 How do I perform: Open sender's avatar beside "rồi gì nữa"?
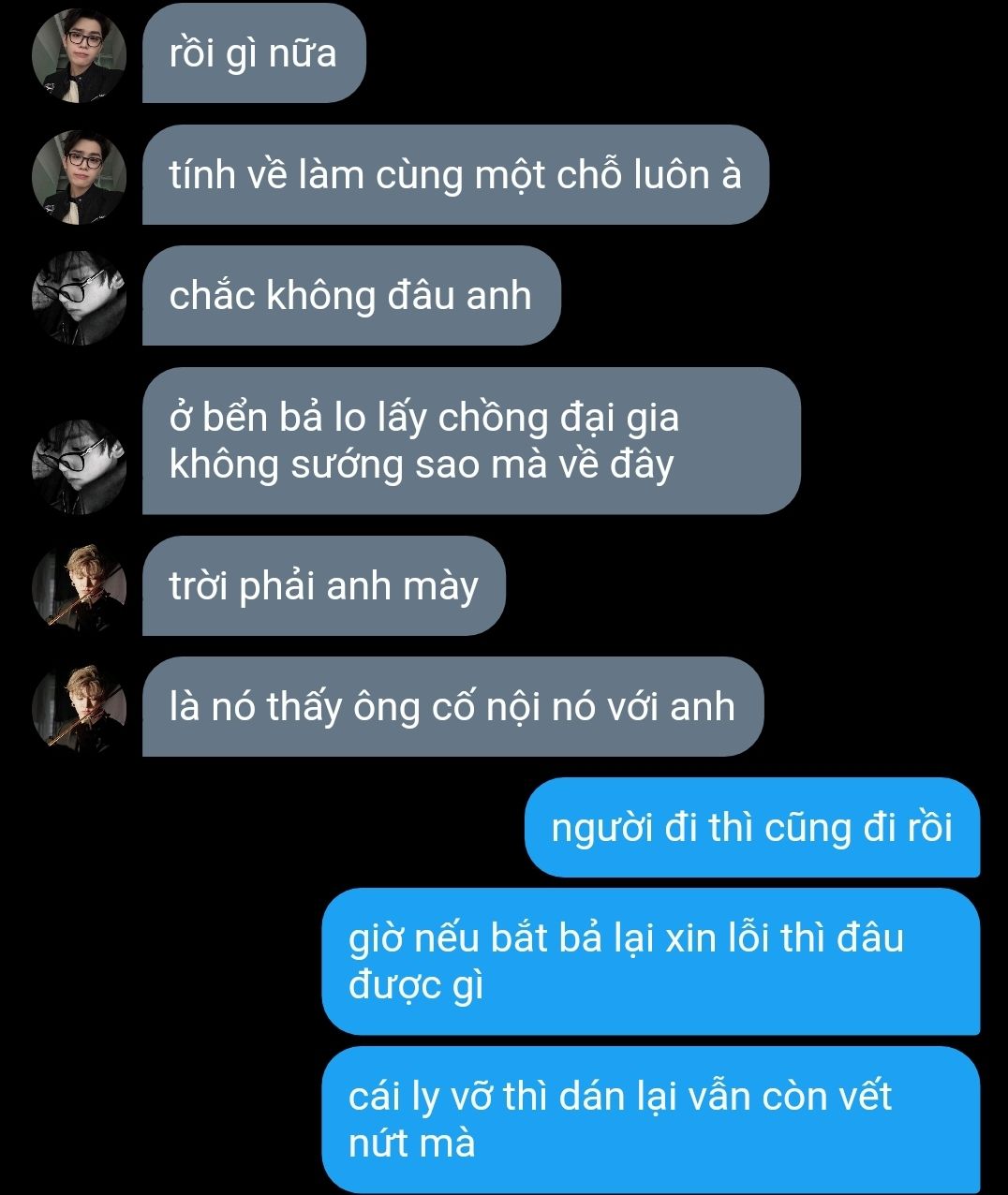click(x=79, y=55)
